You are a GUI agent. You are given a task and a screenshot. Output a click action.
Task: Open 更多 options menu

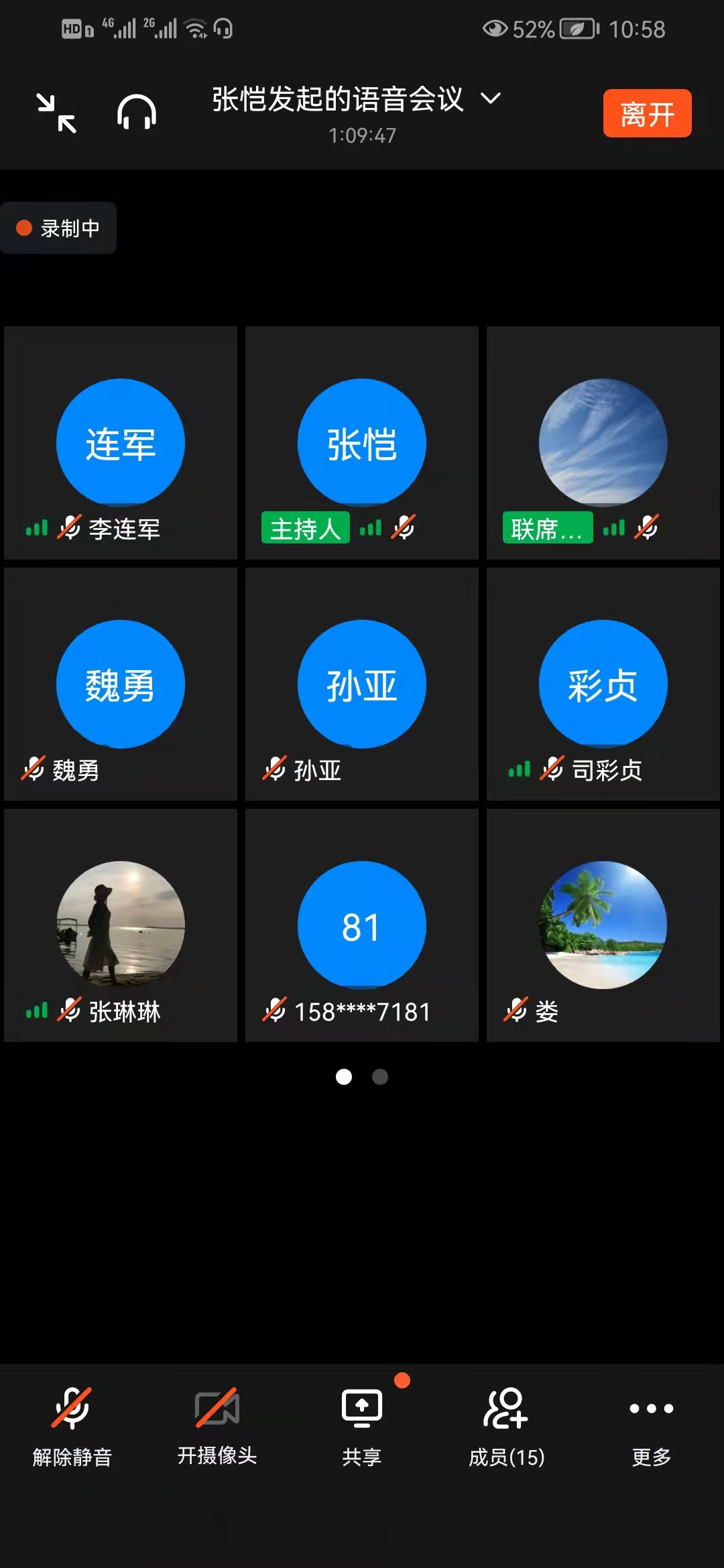(x=652, y=1425)
